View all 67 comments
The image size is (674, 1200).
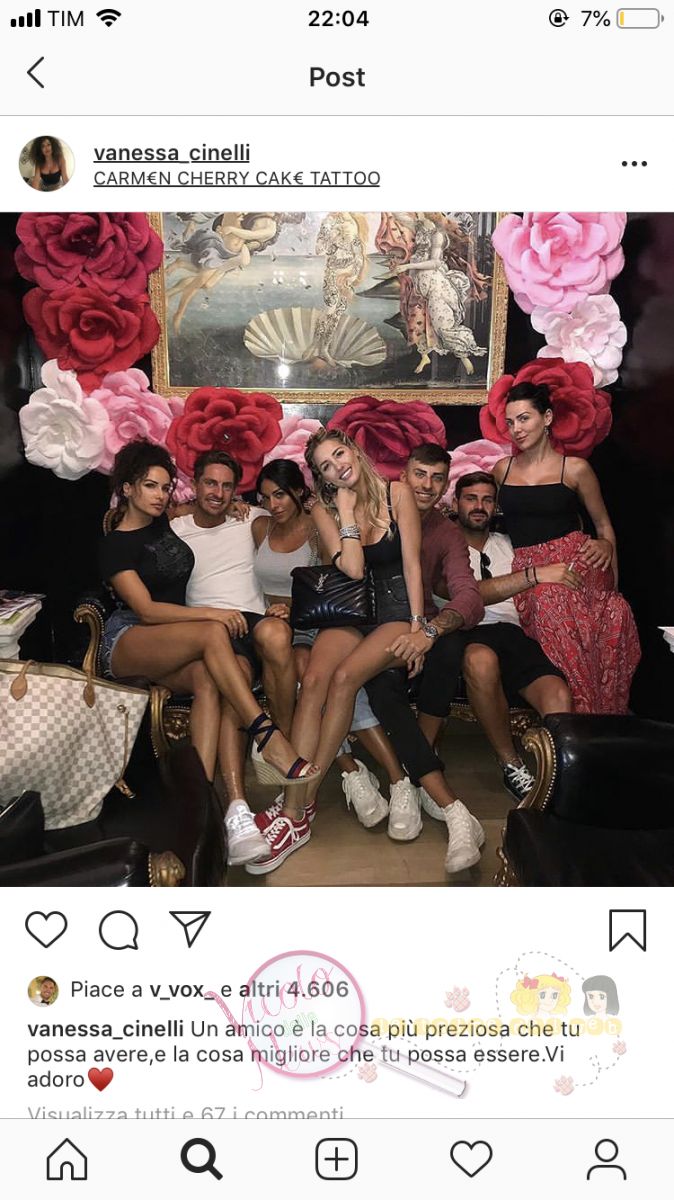(x=185, y=1113)
